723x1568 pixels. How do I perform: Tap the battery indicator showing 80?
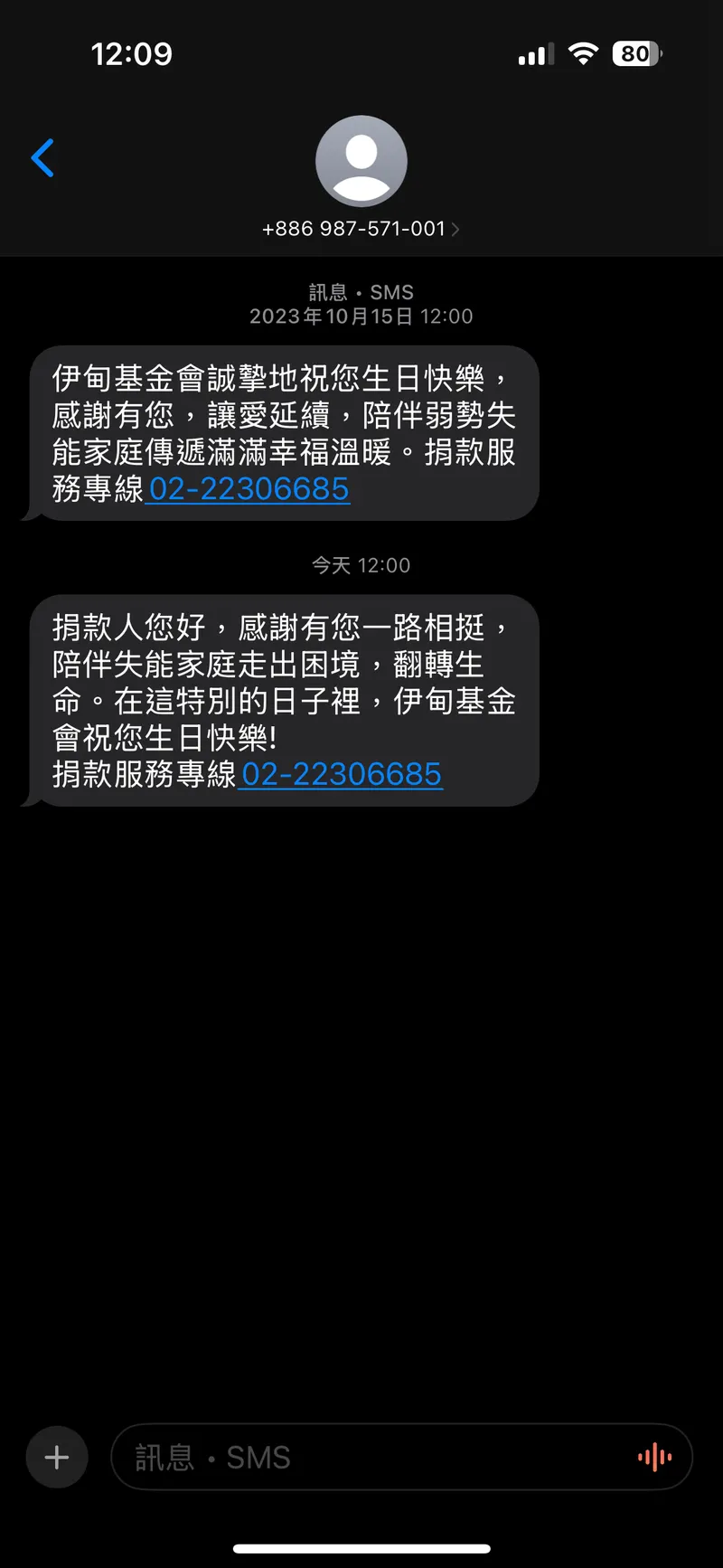[x=636, y=53]
